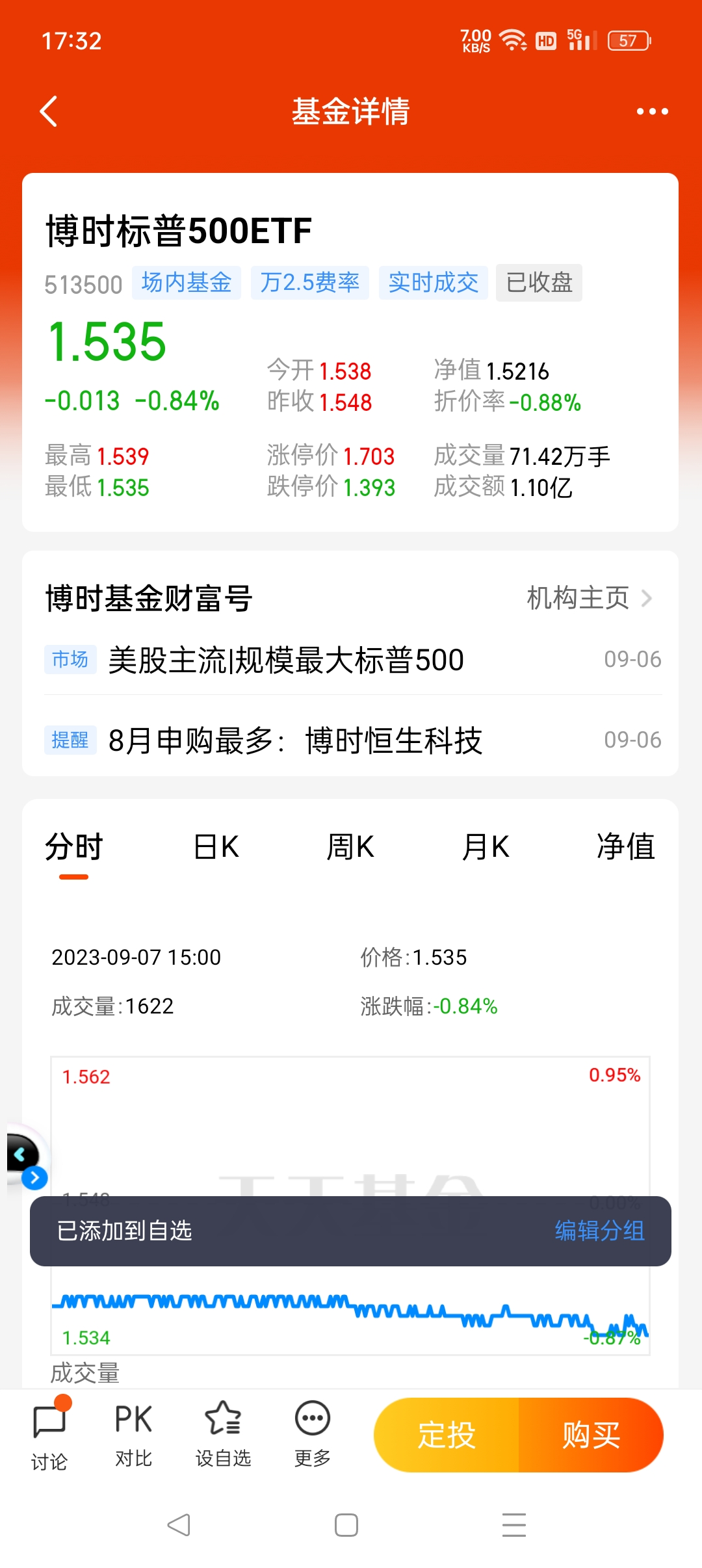Open 编辑分组 in the toast bar
702x1568 pixels.
[x=600, y=1231]
